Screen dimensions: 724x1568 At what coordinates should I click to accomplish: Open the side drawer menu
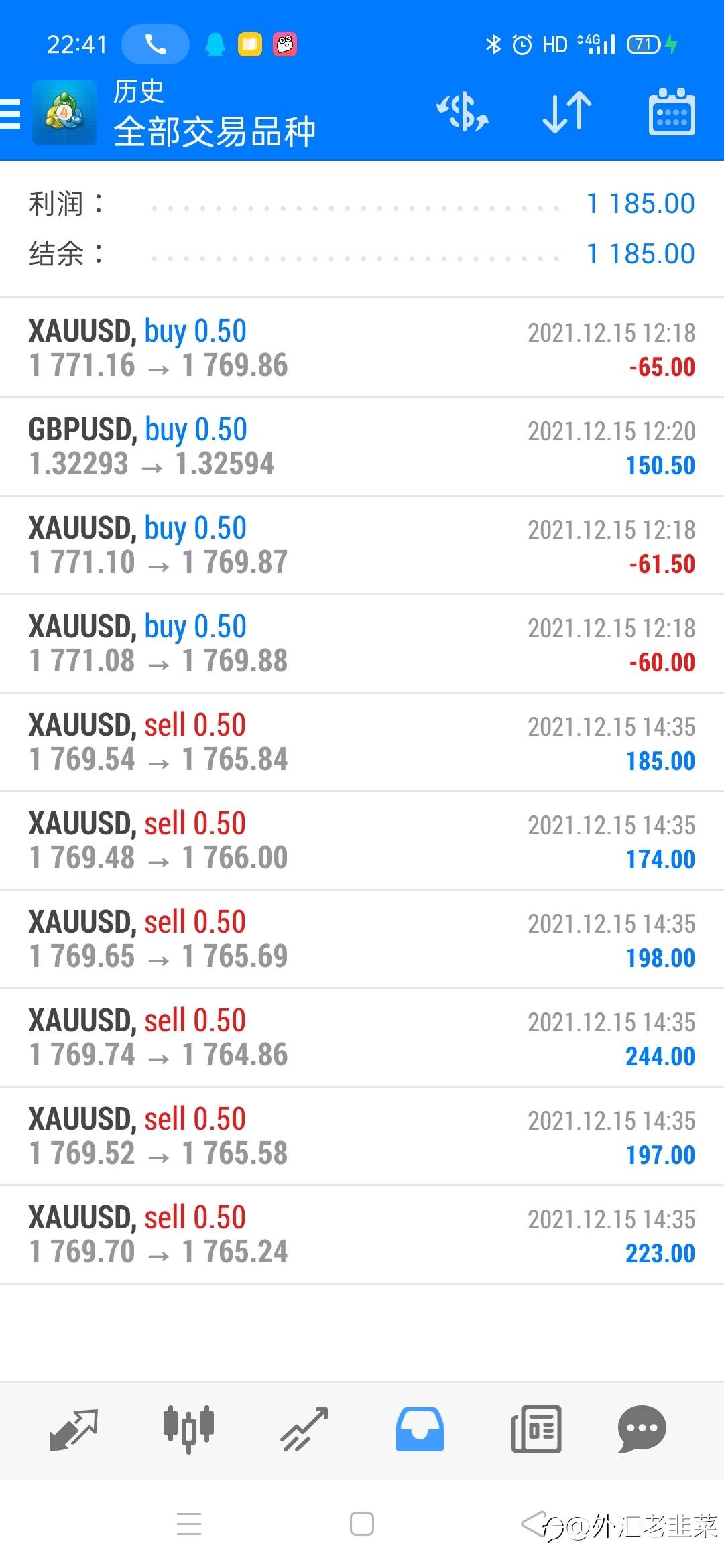(x=12, y=113)
